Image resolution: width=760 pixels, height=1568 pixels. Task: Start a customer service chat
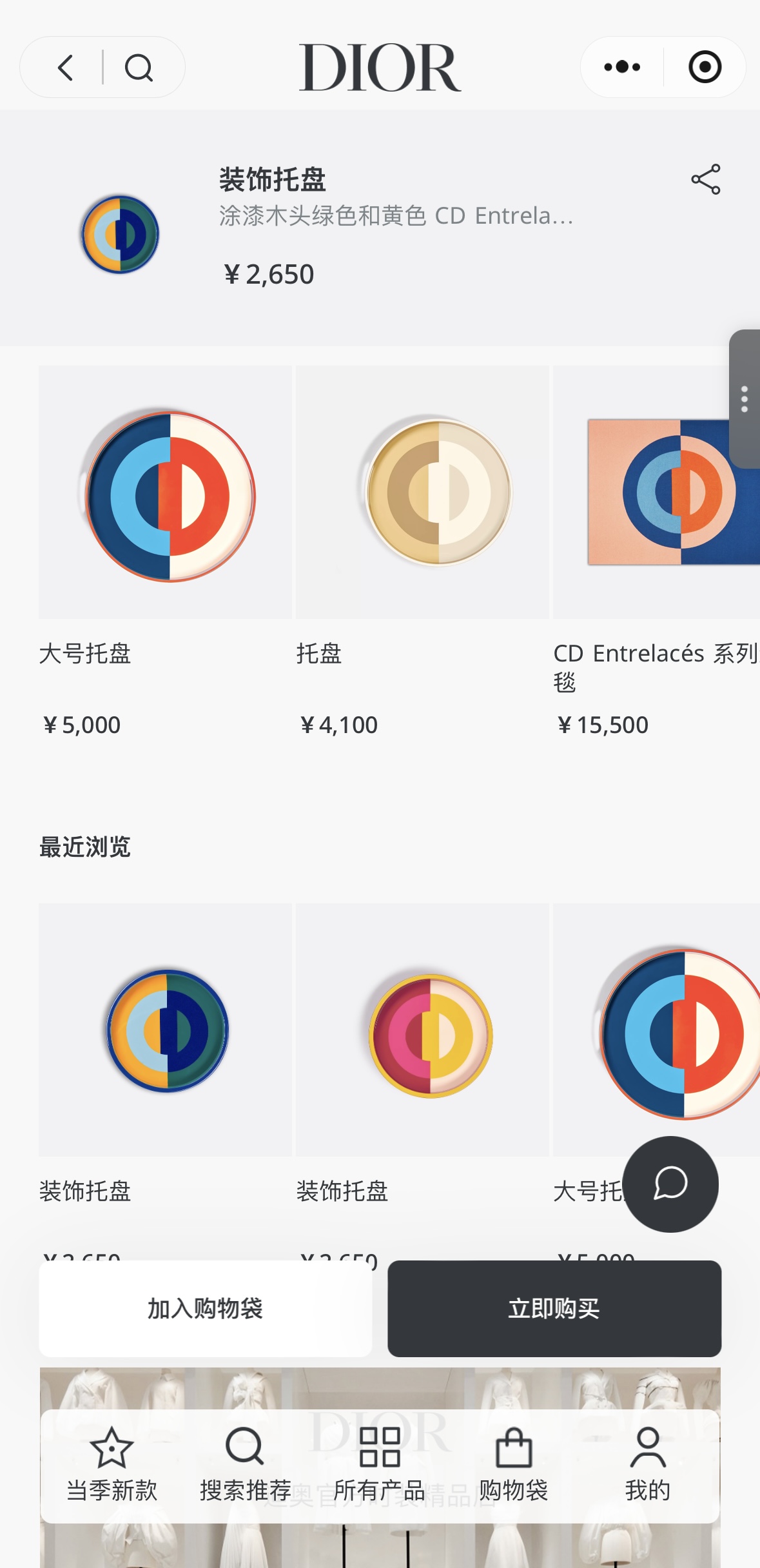point(670,1184)
